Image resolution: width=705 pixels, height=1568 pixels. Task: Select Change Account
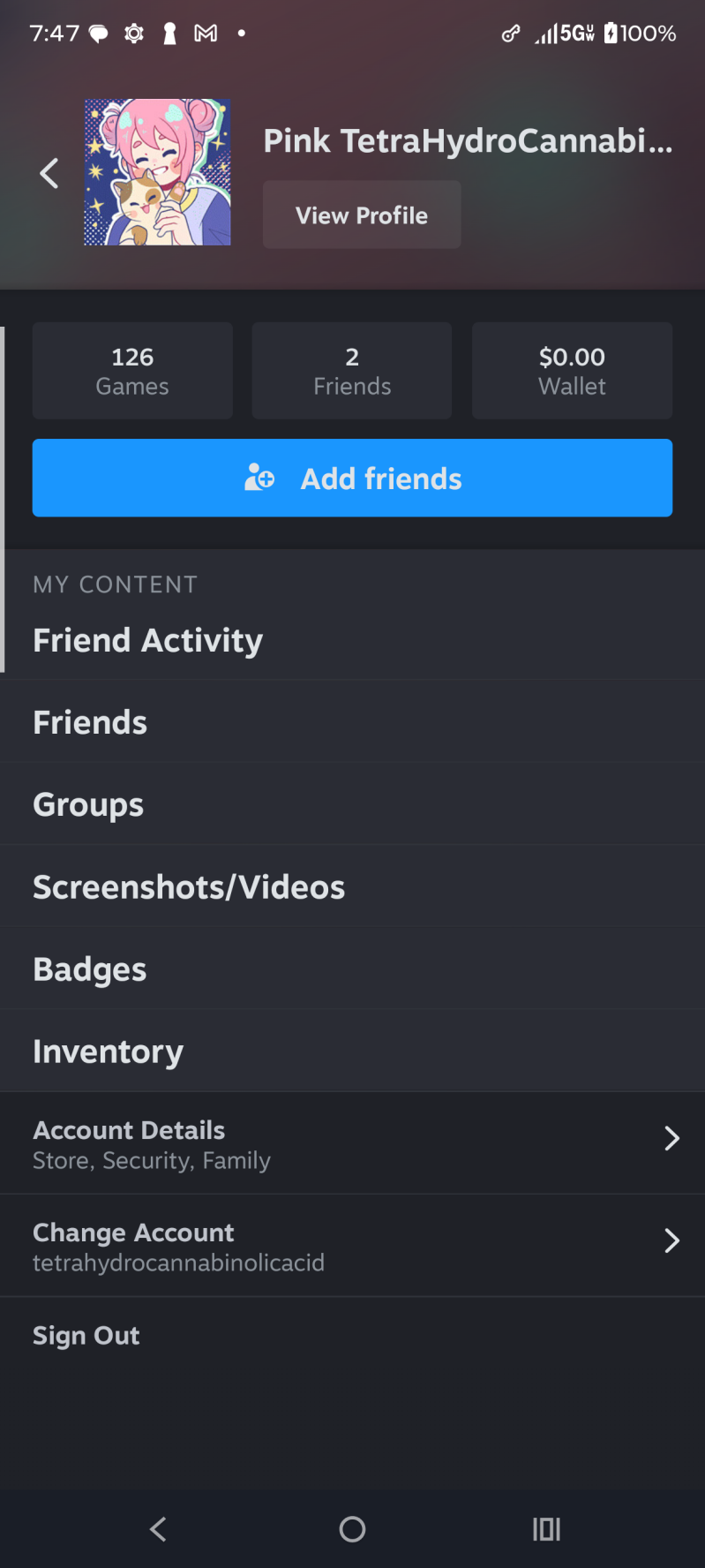[352, 1246]
